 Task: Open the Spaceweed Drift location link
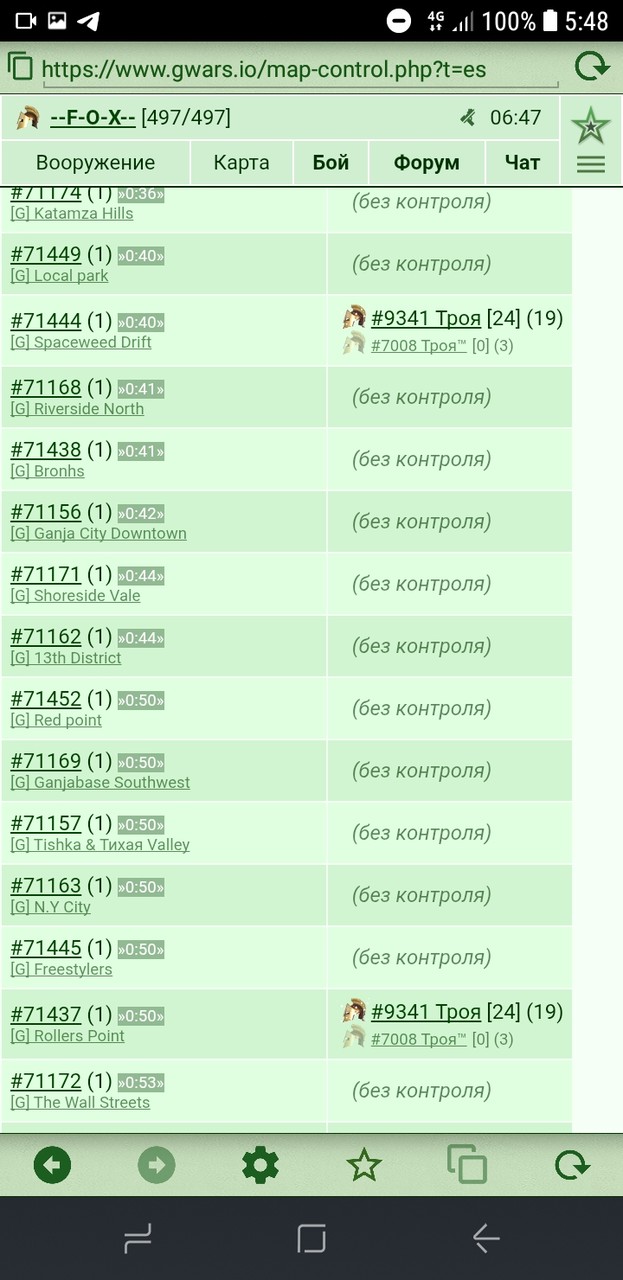pos(81,342)
